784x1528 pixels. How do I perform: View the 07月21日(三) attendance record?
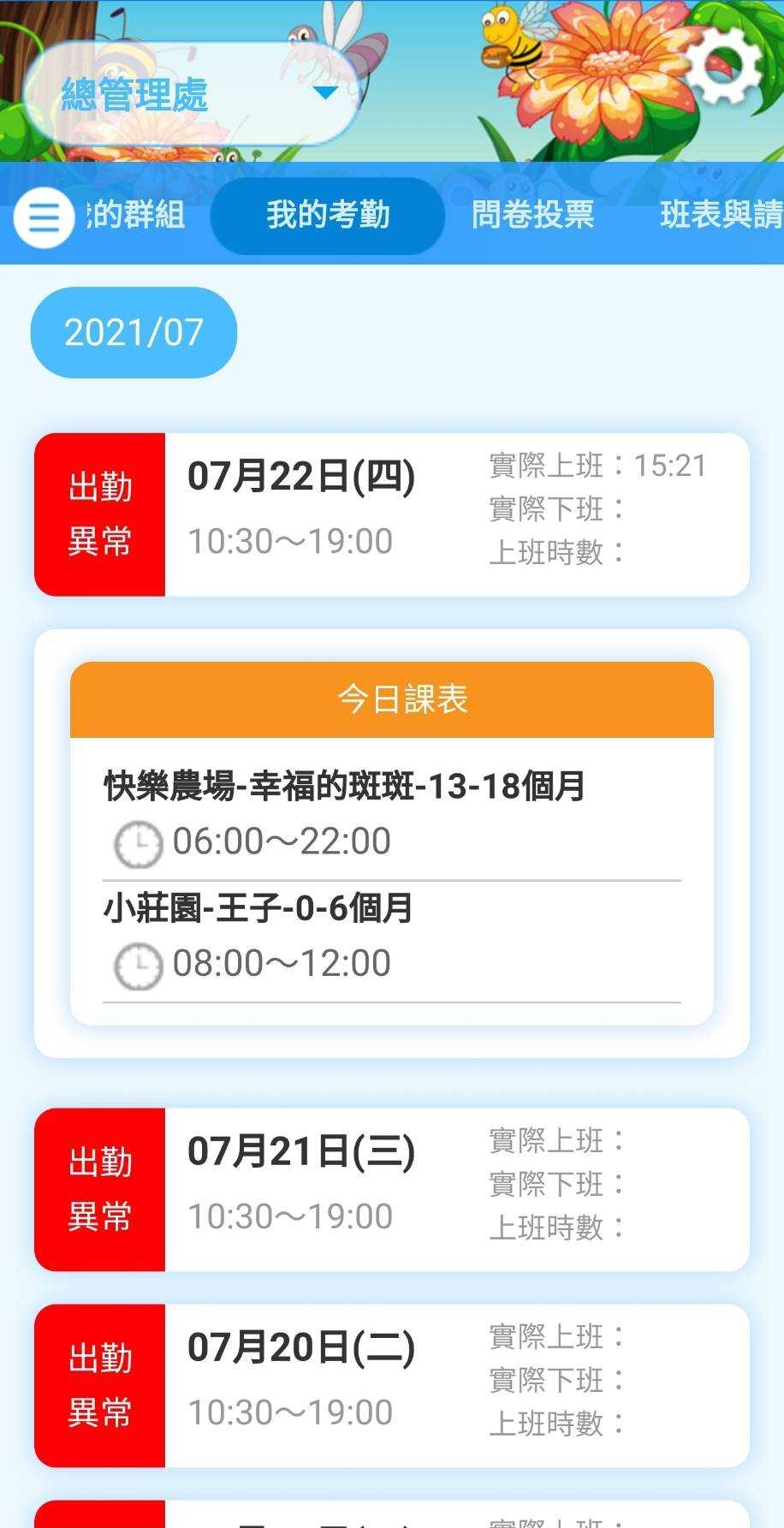[x=391, y=1189]
